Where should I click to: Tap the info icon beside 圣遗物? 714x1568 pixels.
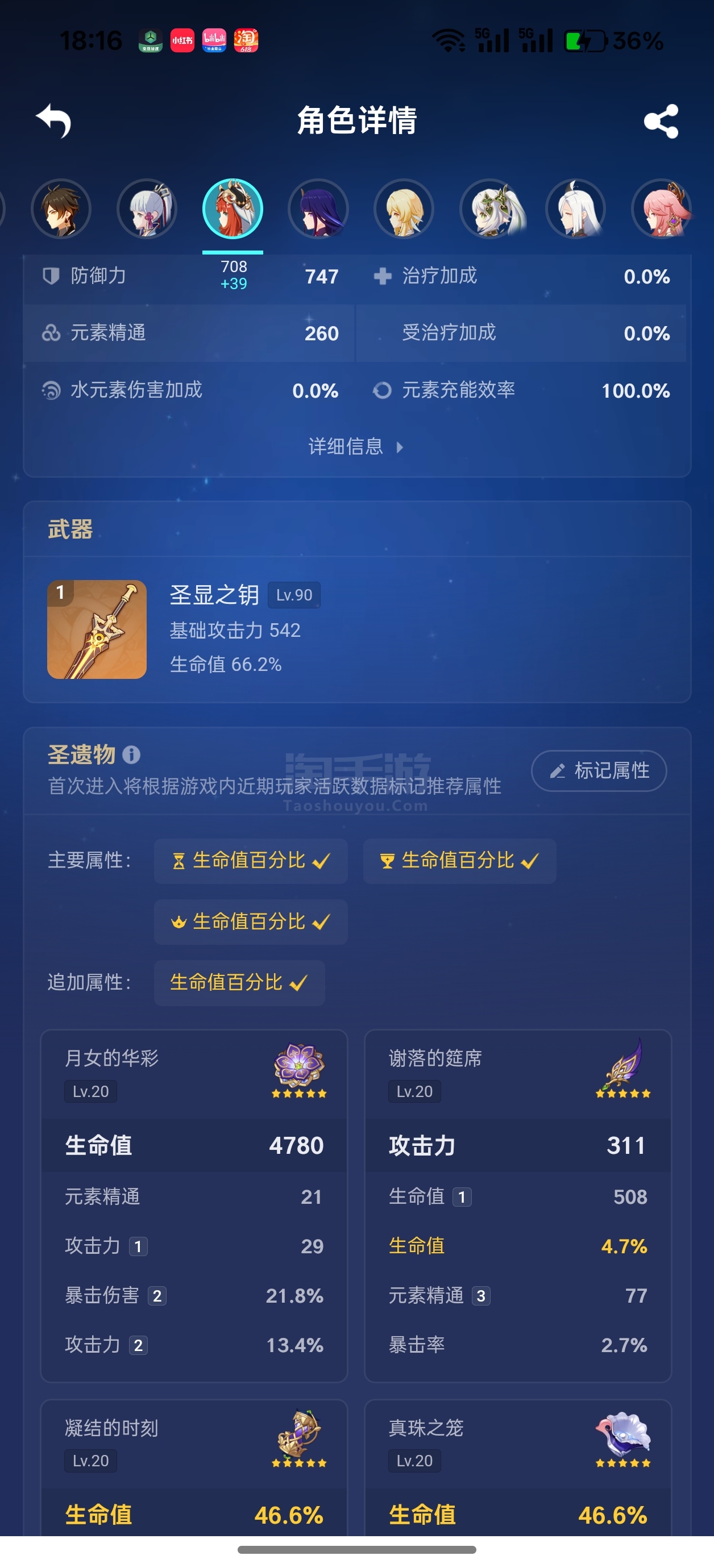131,755
